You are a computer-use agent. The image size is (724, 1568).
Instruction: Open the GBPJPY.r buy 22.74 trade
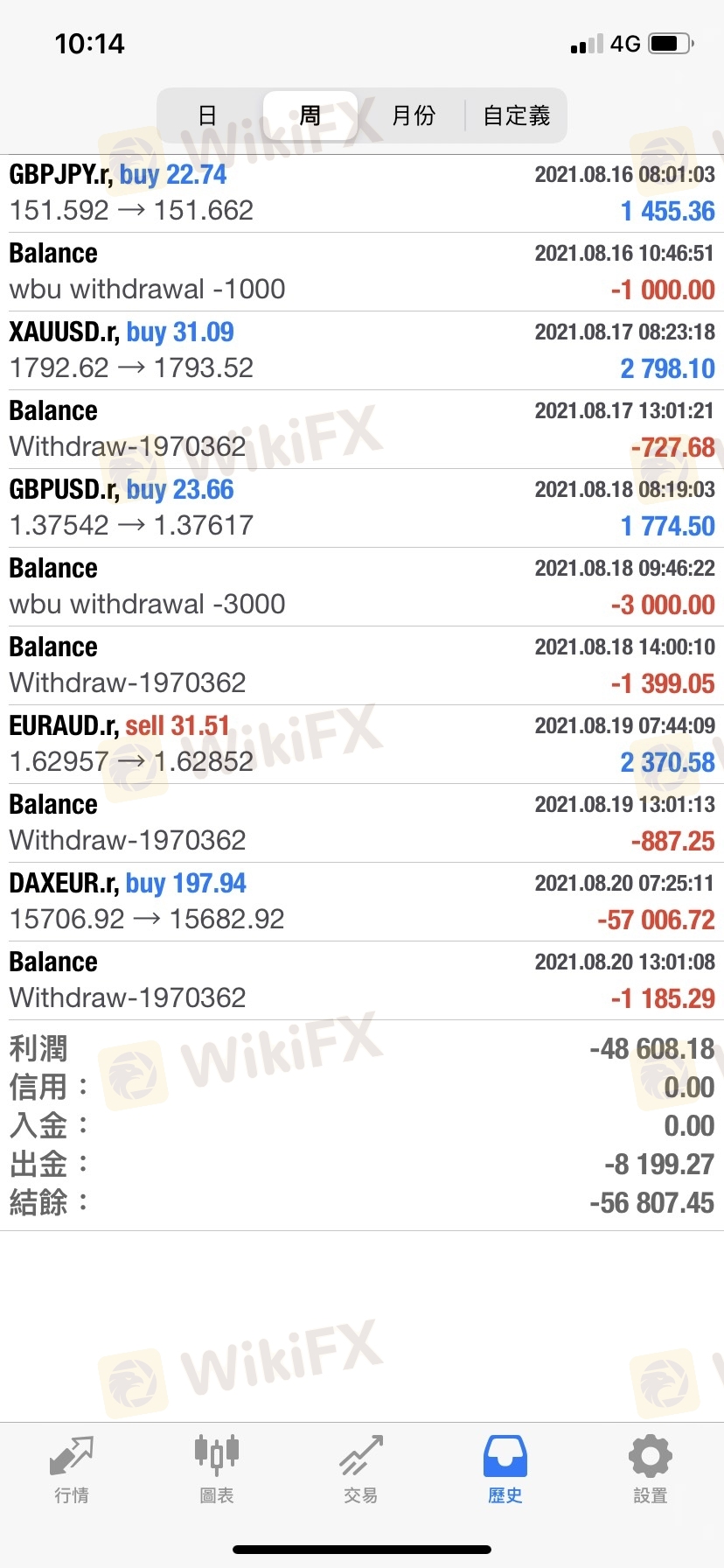click(362, 193)
